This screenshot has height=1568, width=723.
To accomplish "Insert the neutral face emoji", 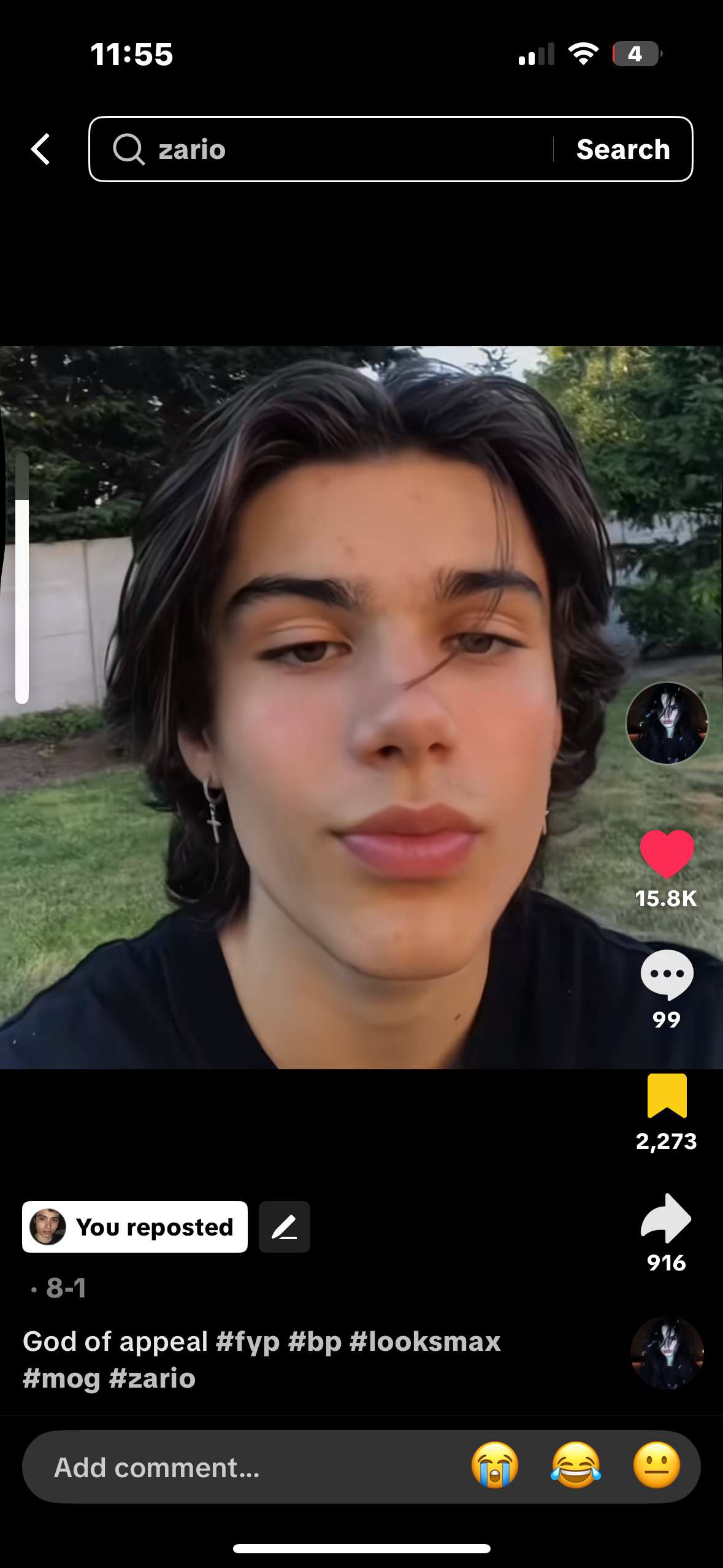I will (x=656, y=1465).
